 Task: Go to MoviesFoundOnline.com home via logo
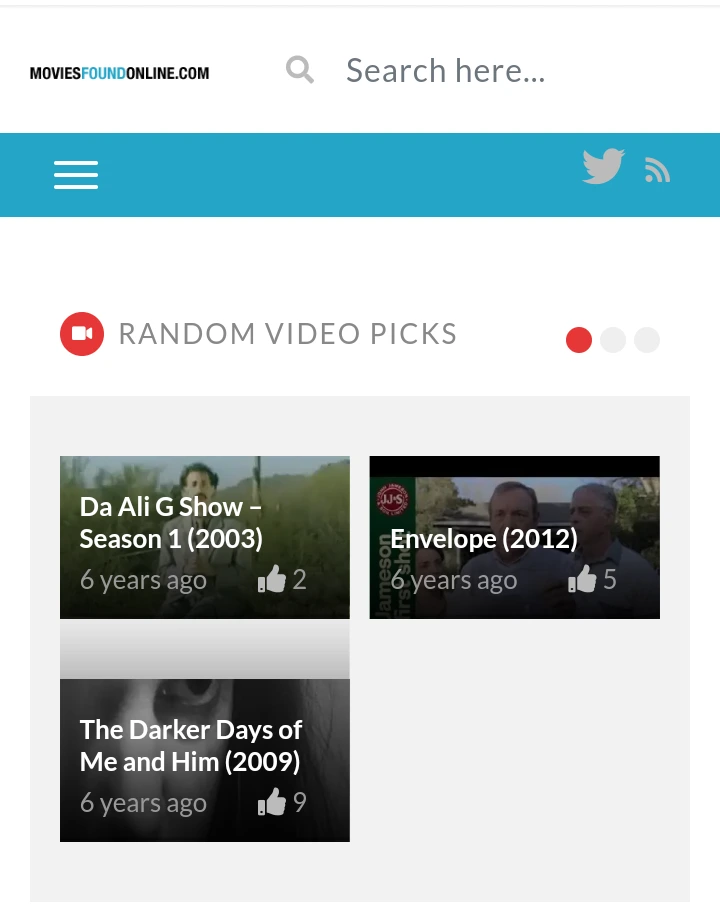click(x=120, y=73)
